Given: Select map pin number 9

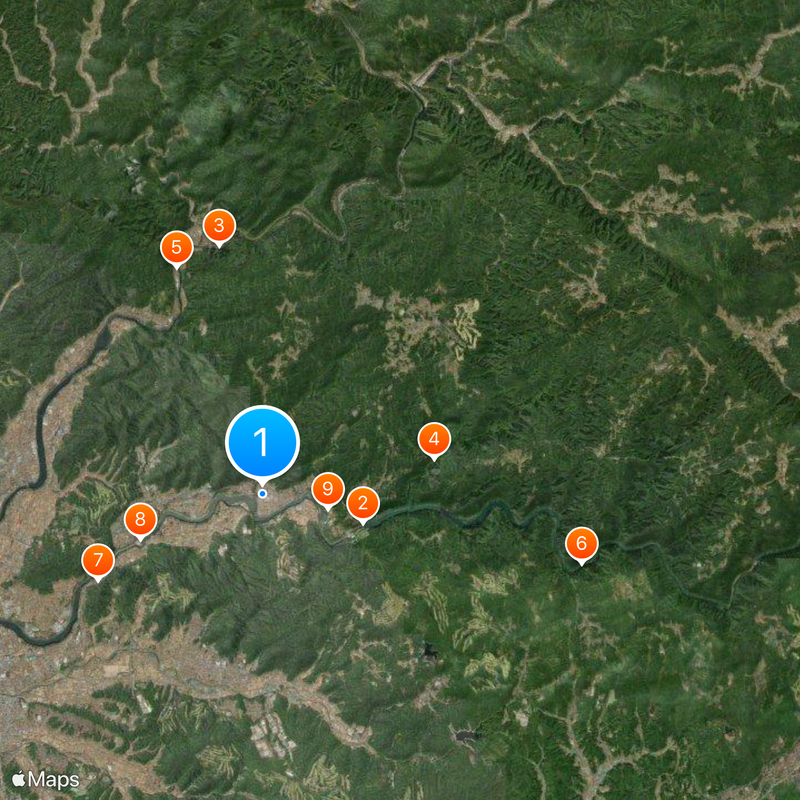Looking at the screenshot, I should (x=327, y=490).
